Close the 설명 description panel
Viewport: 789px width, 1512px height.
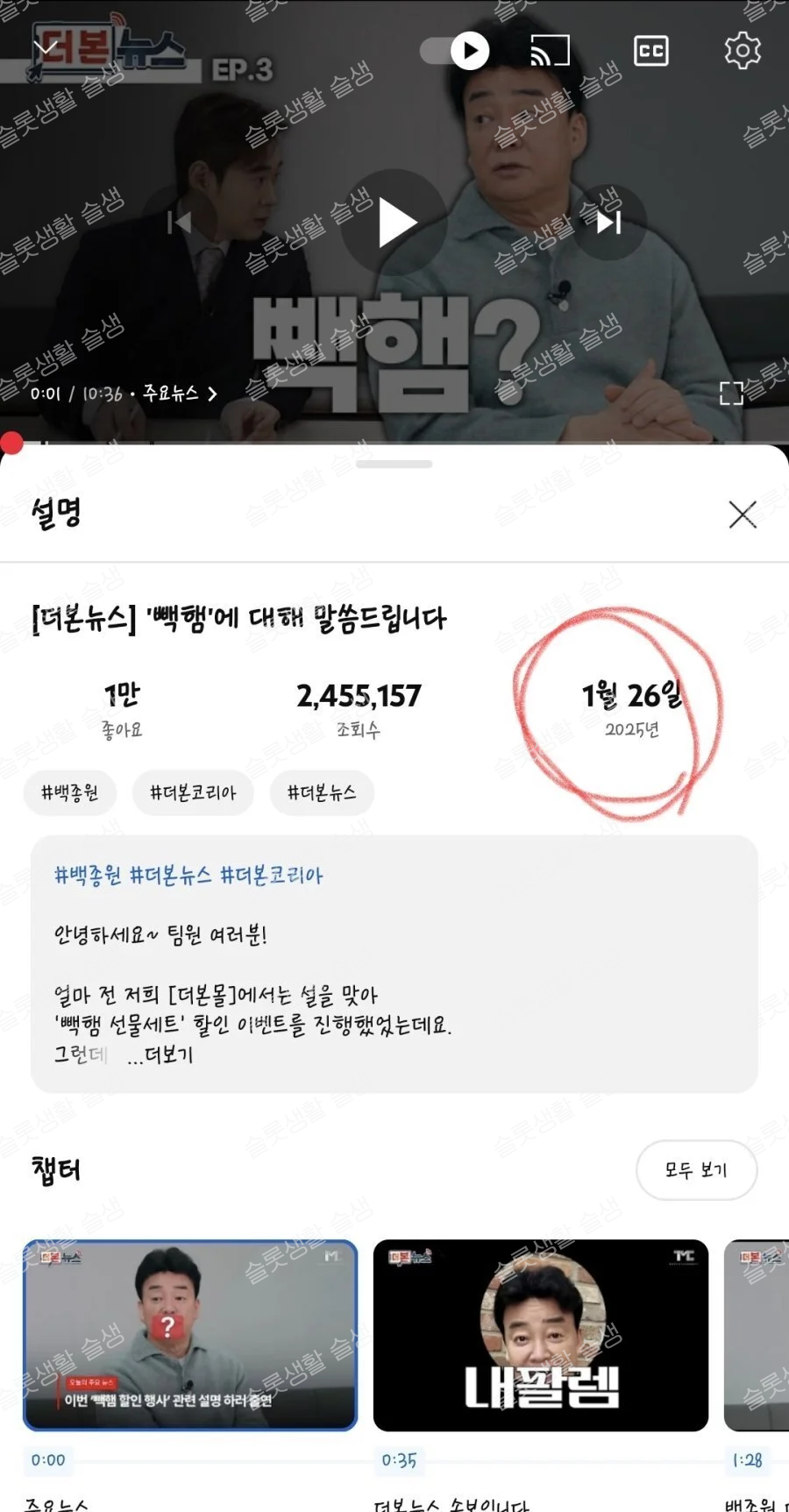(x=743, y=515)
